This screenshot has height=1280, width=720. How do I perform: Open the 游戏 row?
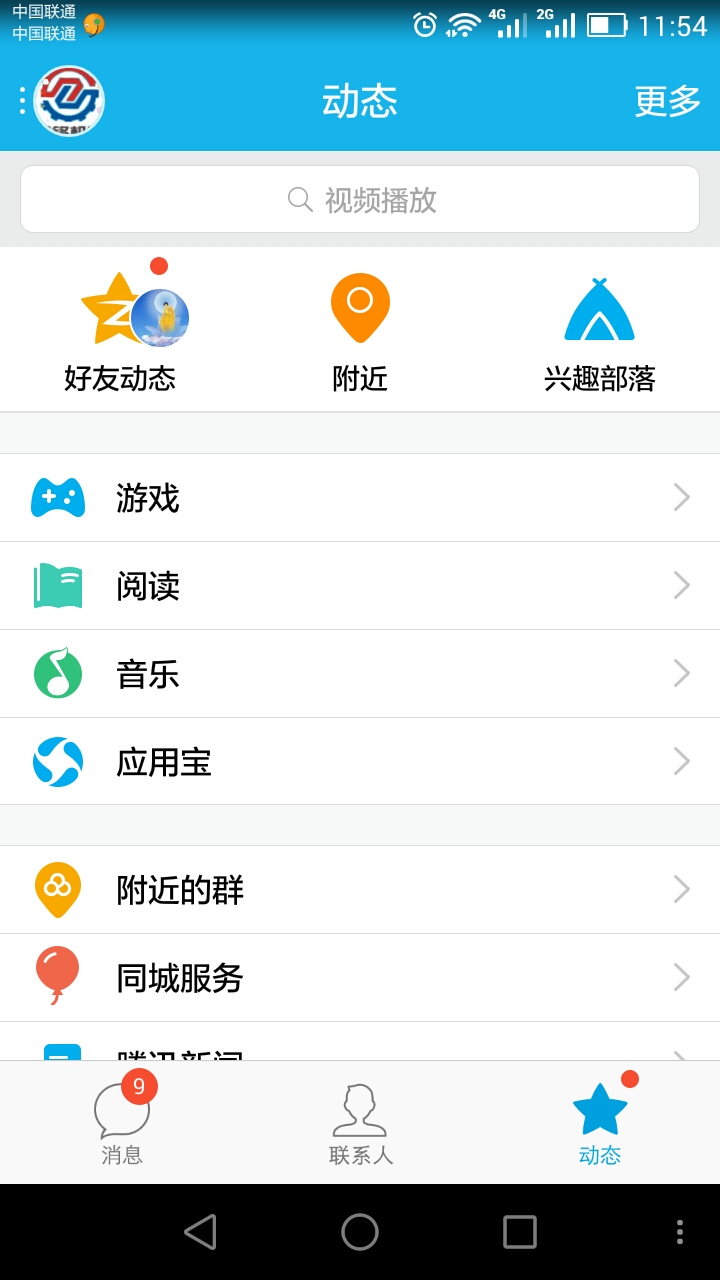(x=360, y=498)
